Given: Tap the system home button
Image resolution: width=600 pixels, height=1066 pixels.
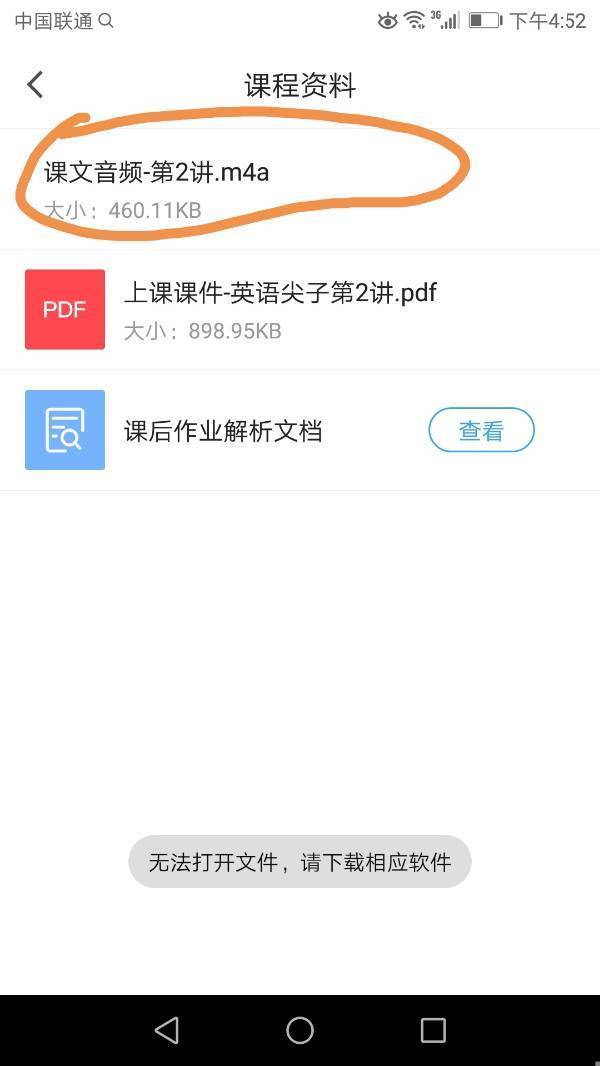Looking at the screenshot, I should [300, 1030].
